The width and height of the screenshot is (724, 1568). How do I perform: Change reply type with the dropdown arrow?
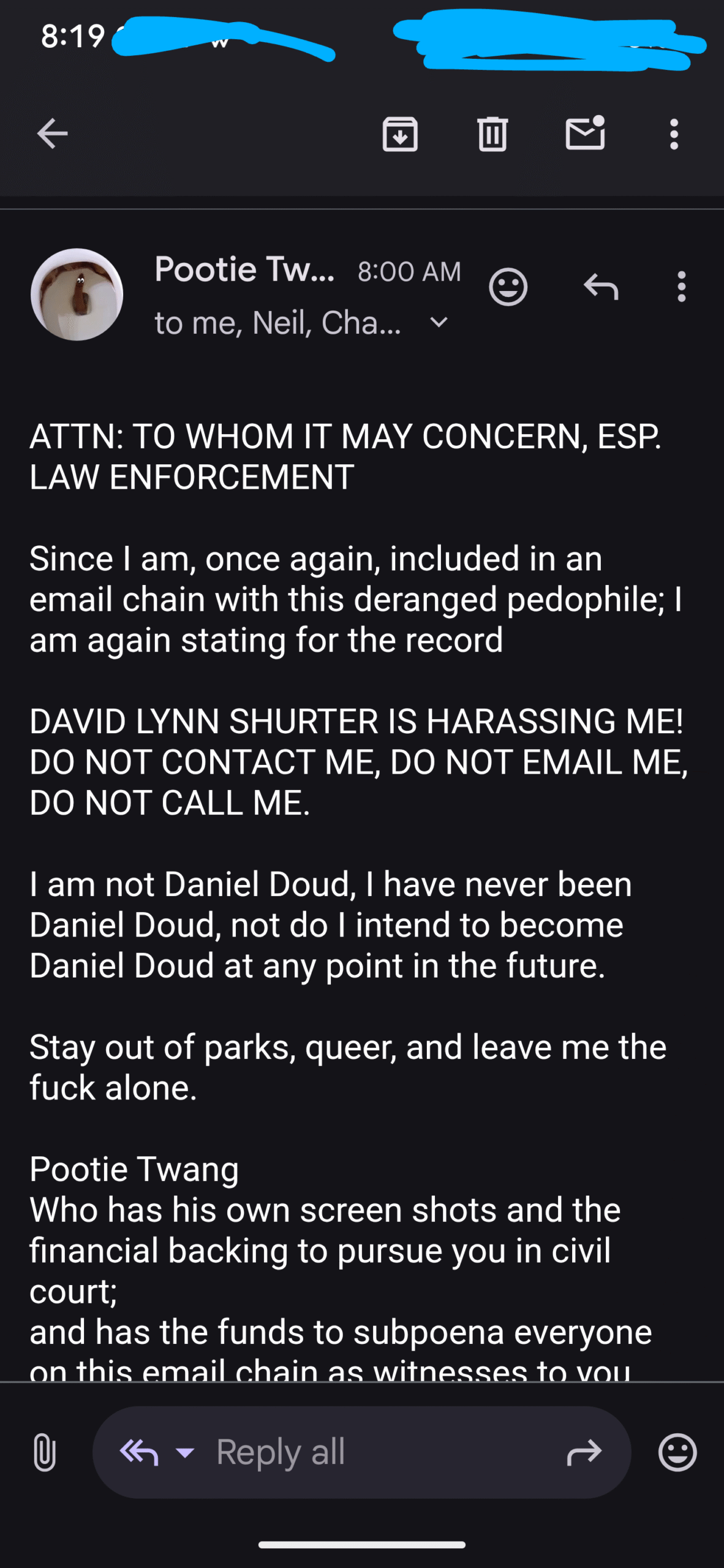pyautogui.click(x=185, y=1452)
